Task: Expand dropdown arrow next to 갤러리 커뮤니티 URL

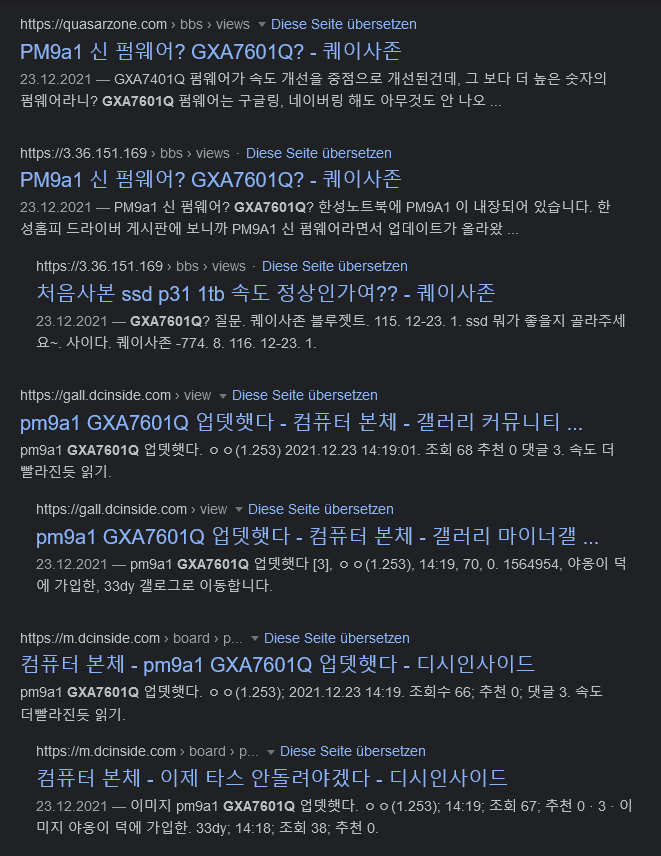Action: (223, 396)
